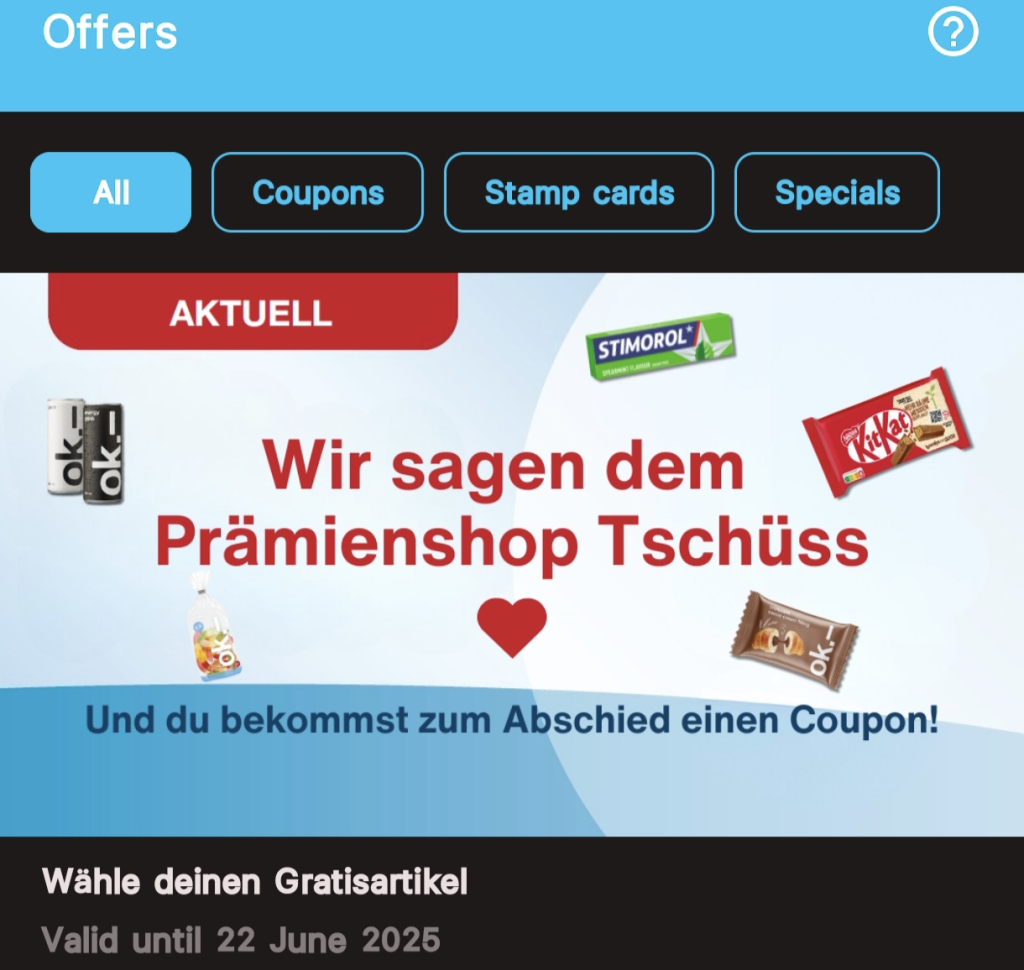The image size is (1024, 970).
Task: Switch to the Specials filter
Action: pyautogui.click(x=837, y=192)
